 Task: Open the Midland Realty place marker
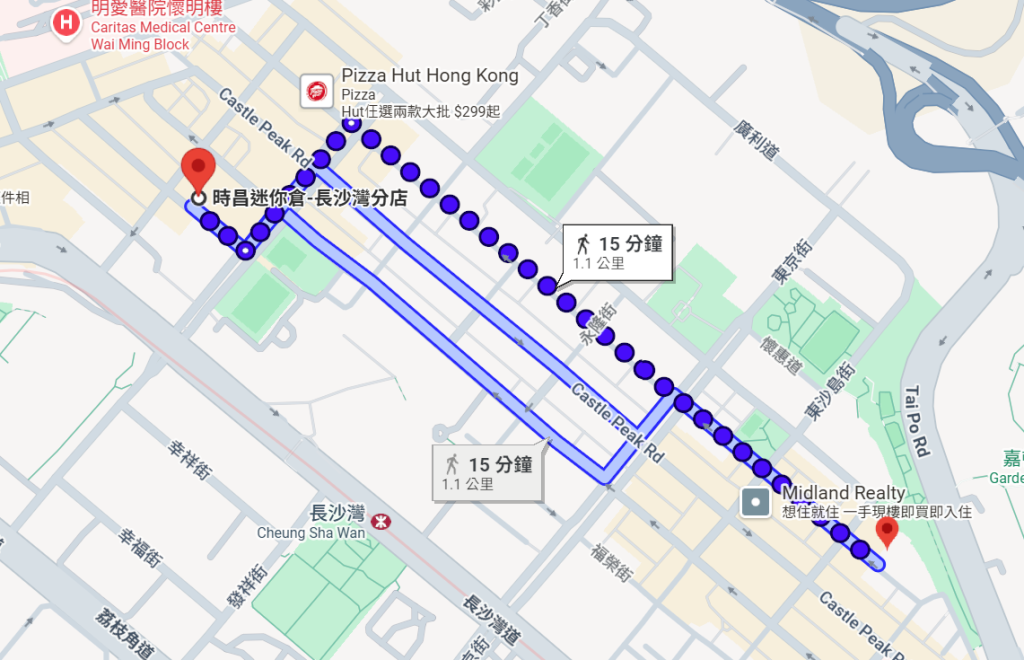(x=757, y=501)
